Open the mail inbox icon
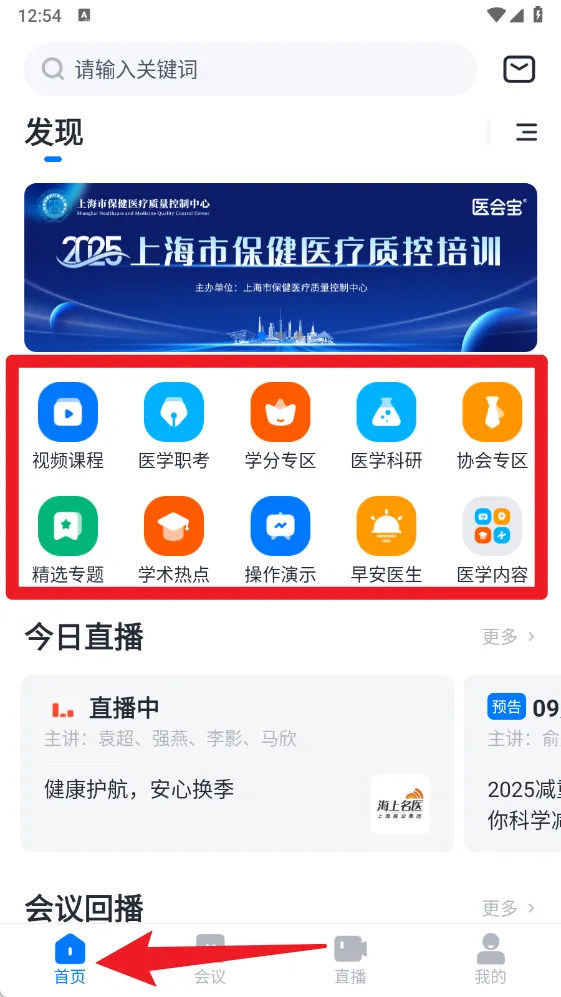561x997 pixels. coord(519,69)
